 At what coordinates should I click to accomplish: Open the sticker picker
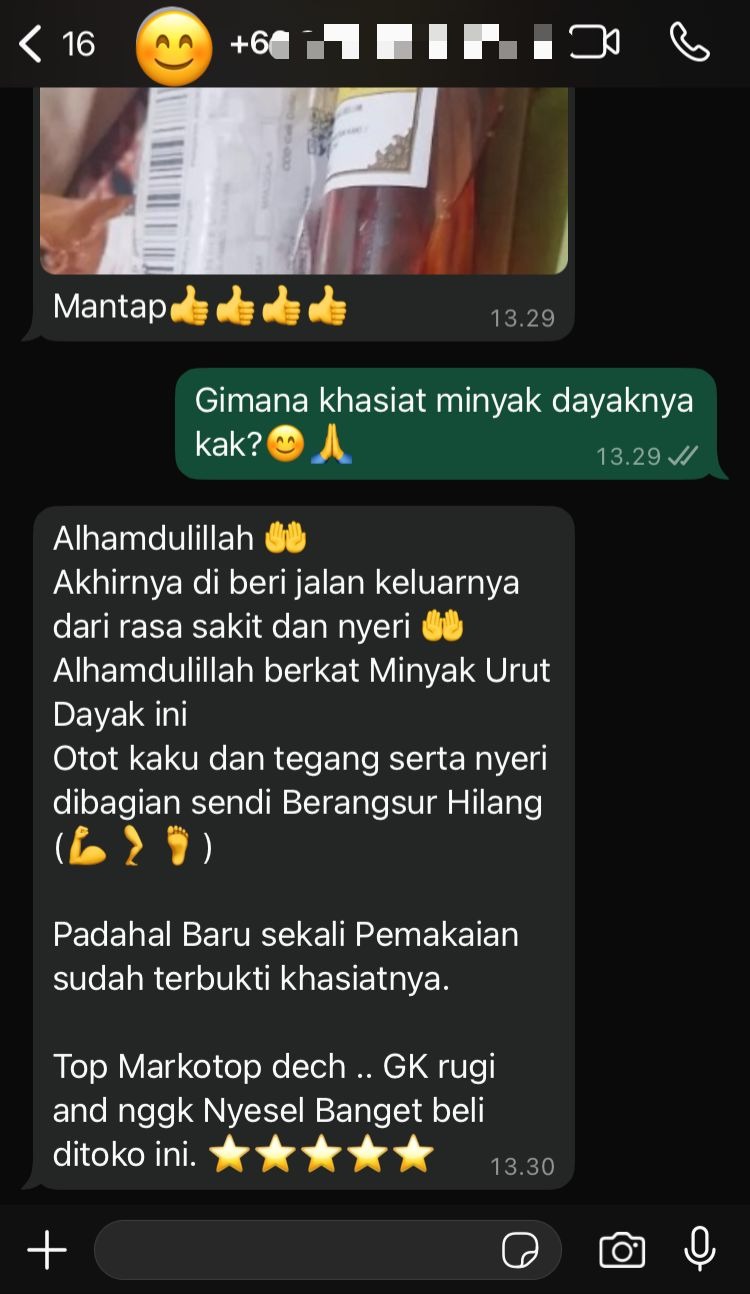[520, 1250]
